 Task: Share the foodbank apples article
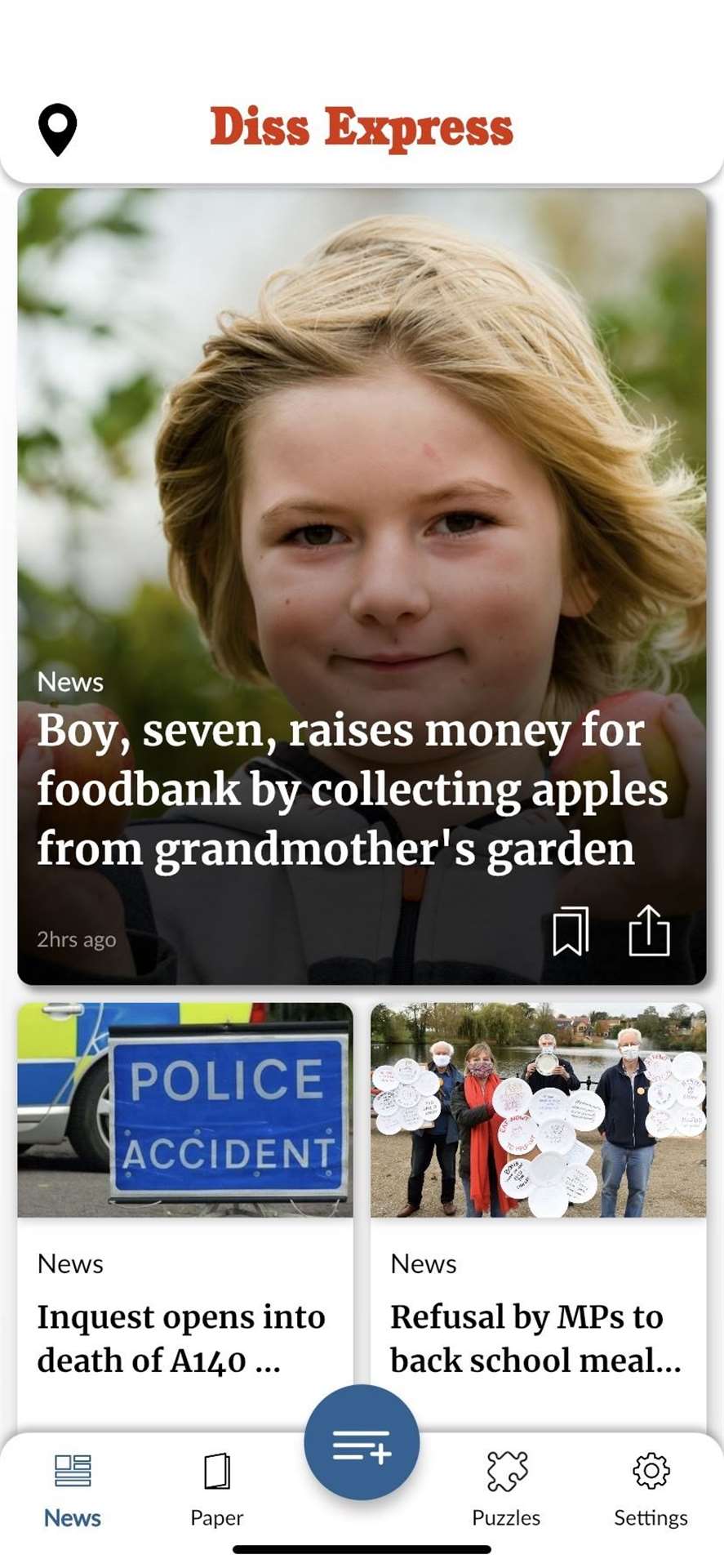649,930
